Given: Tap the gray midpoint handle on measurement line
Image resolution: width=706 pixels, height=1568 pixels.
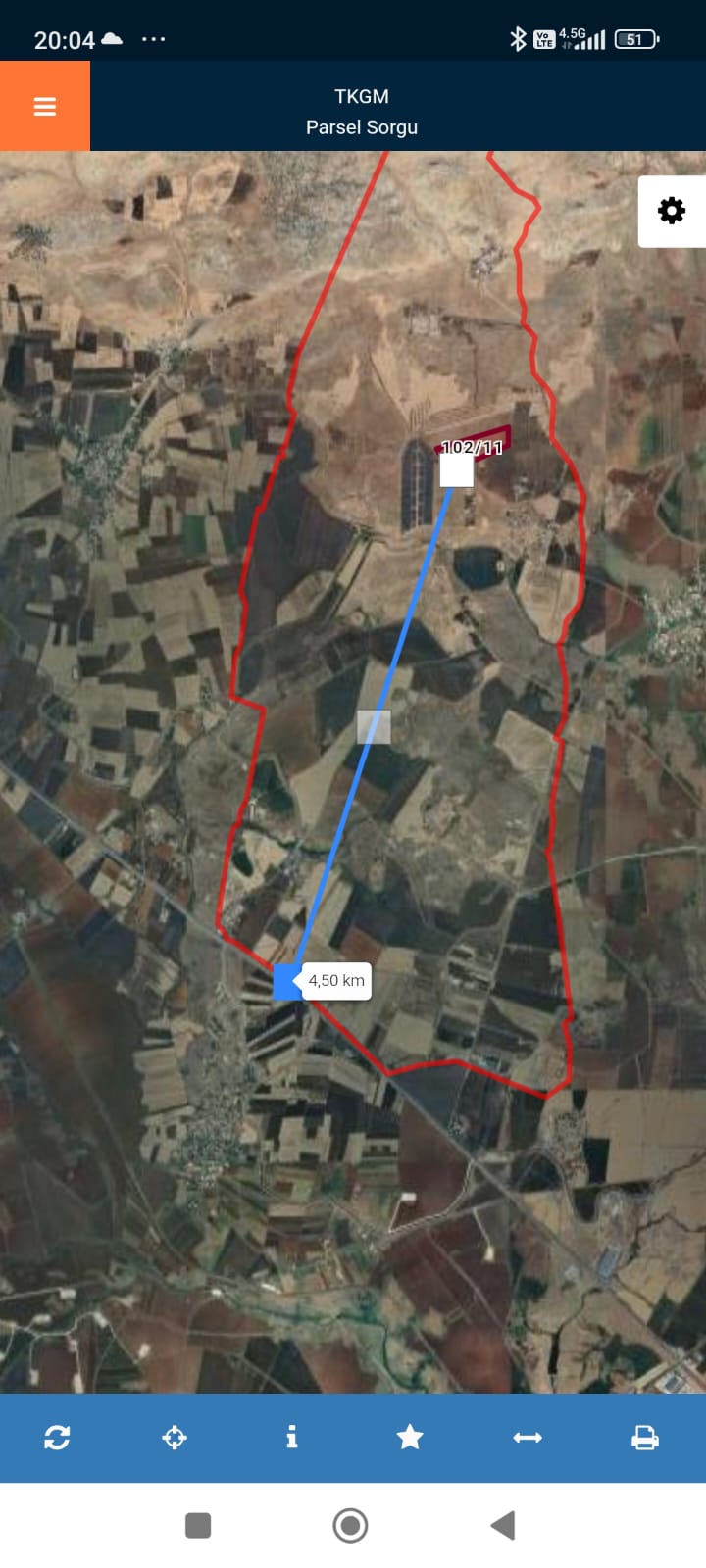Looking at the screenshot, I should pyautogui.click(x=374, y=727).
